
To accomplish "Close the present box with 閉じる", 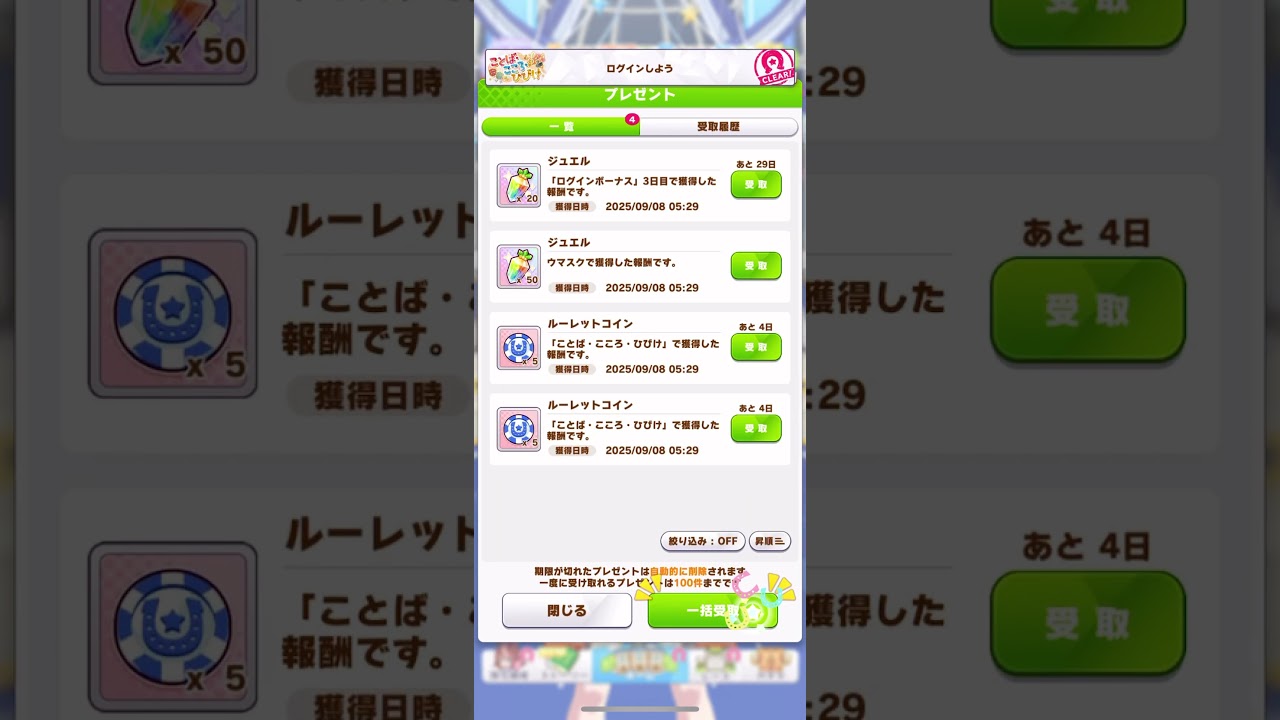I will pyautogui.click(x=567, y=610).
